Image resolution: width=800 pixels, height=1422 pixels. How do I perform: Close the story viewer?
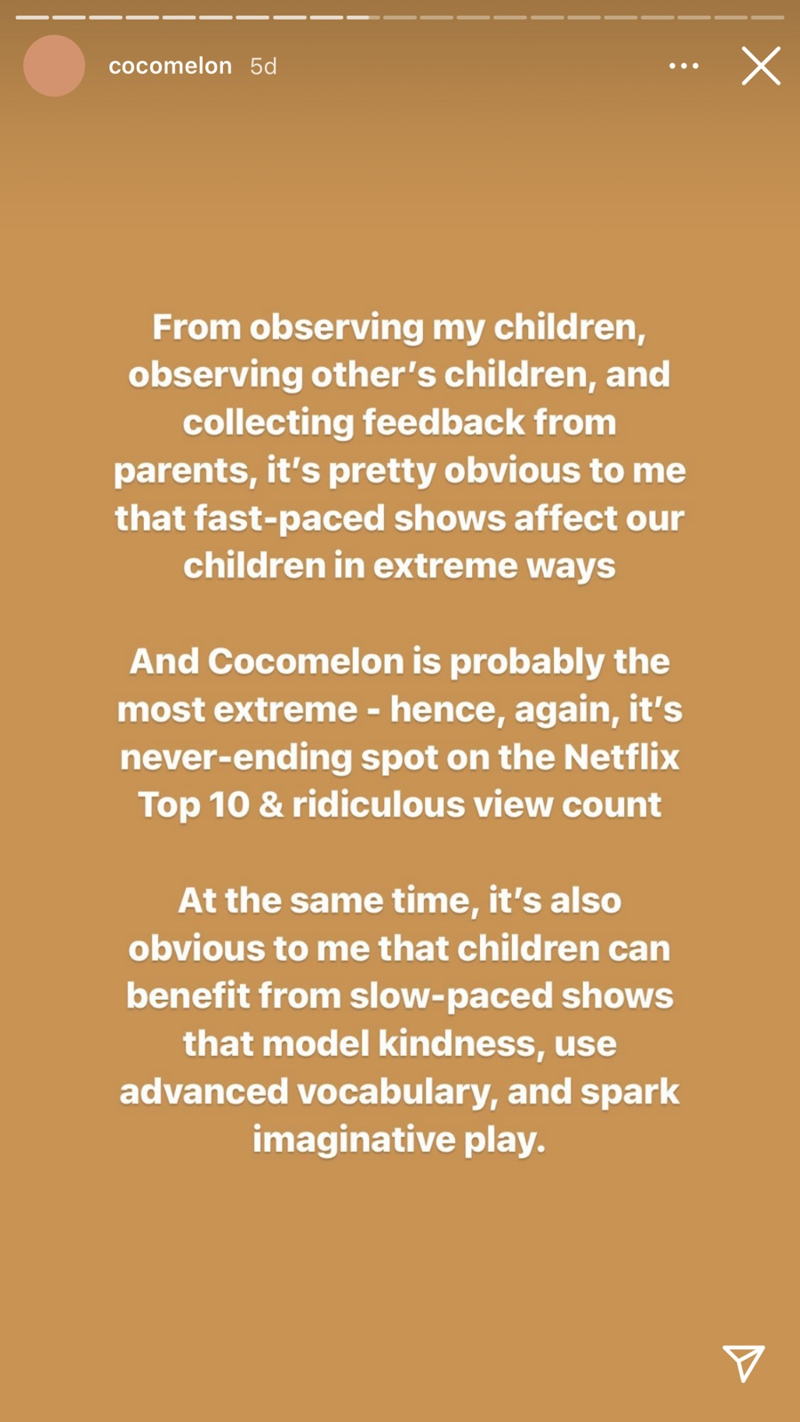click(x=761, y=66)
